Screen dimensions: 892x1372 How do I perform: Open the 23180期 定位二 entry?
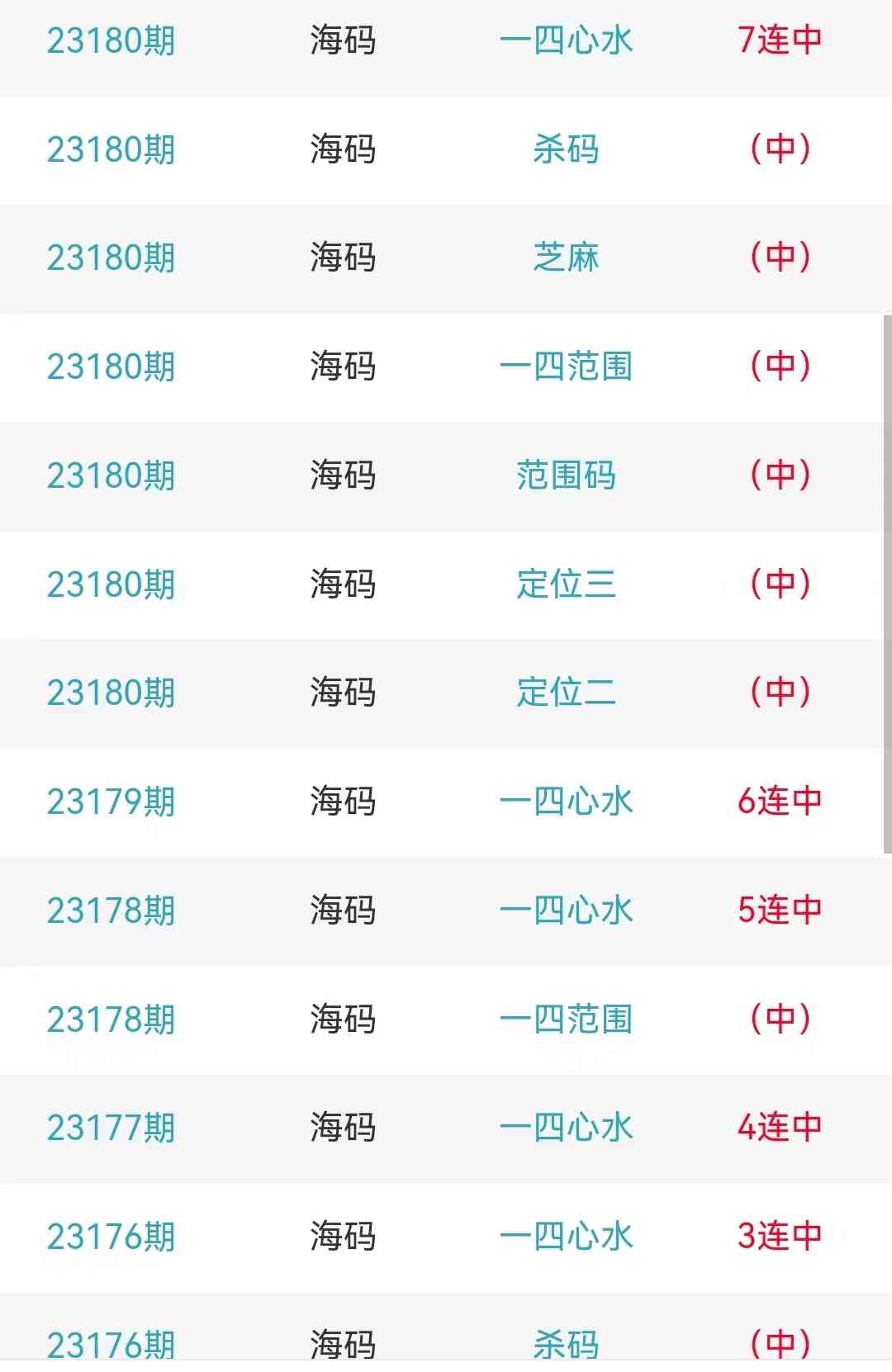(566, 693)
